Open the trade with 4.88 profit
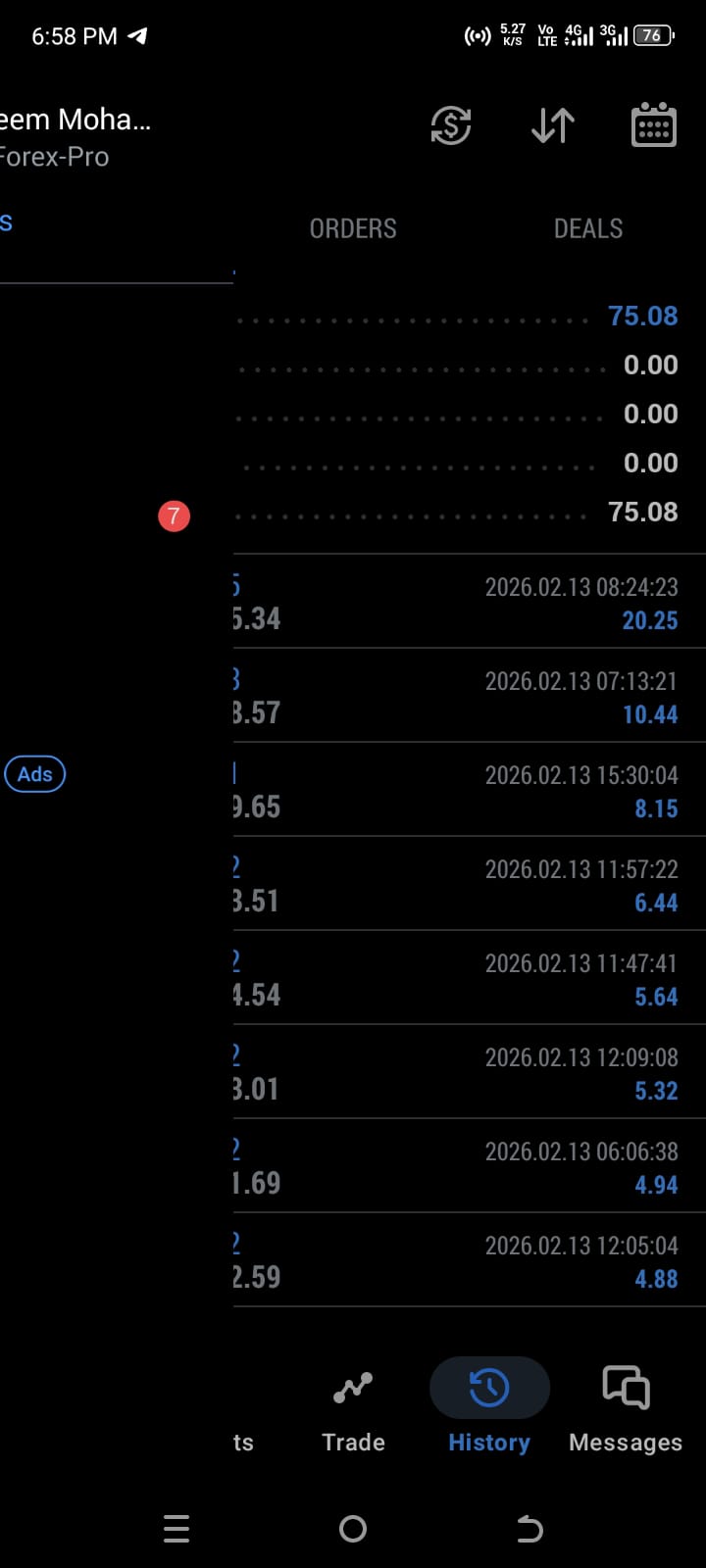The width and height of the screenshot is (706, 1568). (x=469, y=1260)
